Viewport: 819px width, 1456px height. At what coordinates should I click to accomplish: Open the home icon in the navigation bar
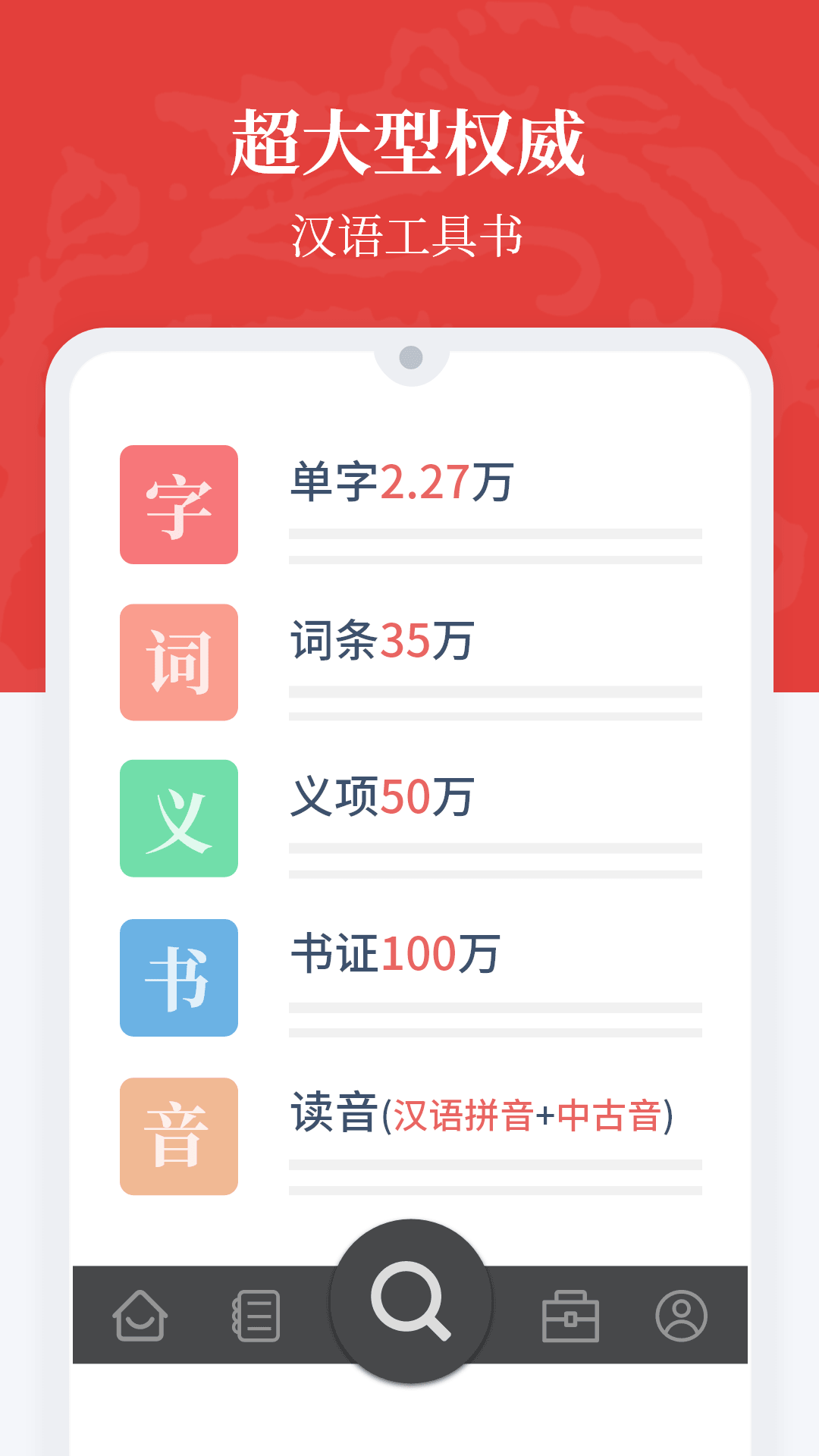click(140, 1314)
